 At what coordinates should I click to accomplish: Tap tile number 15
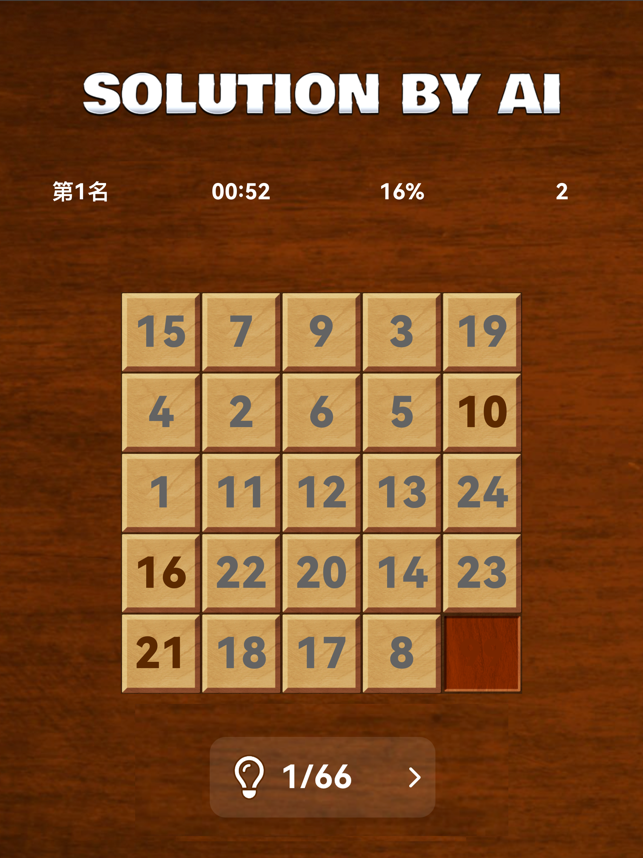click(161, 332)
